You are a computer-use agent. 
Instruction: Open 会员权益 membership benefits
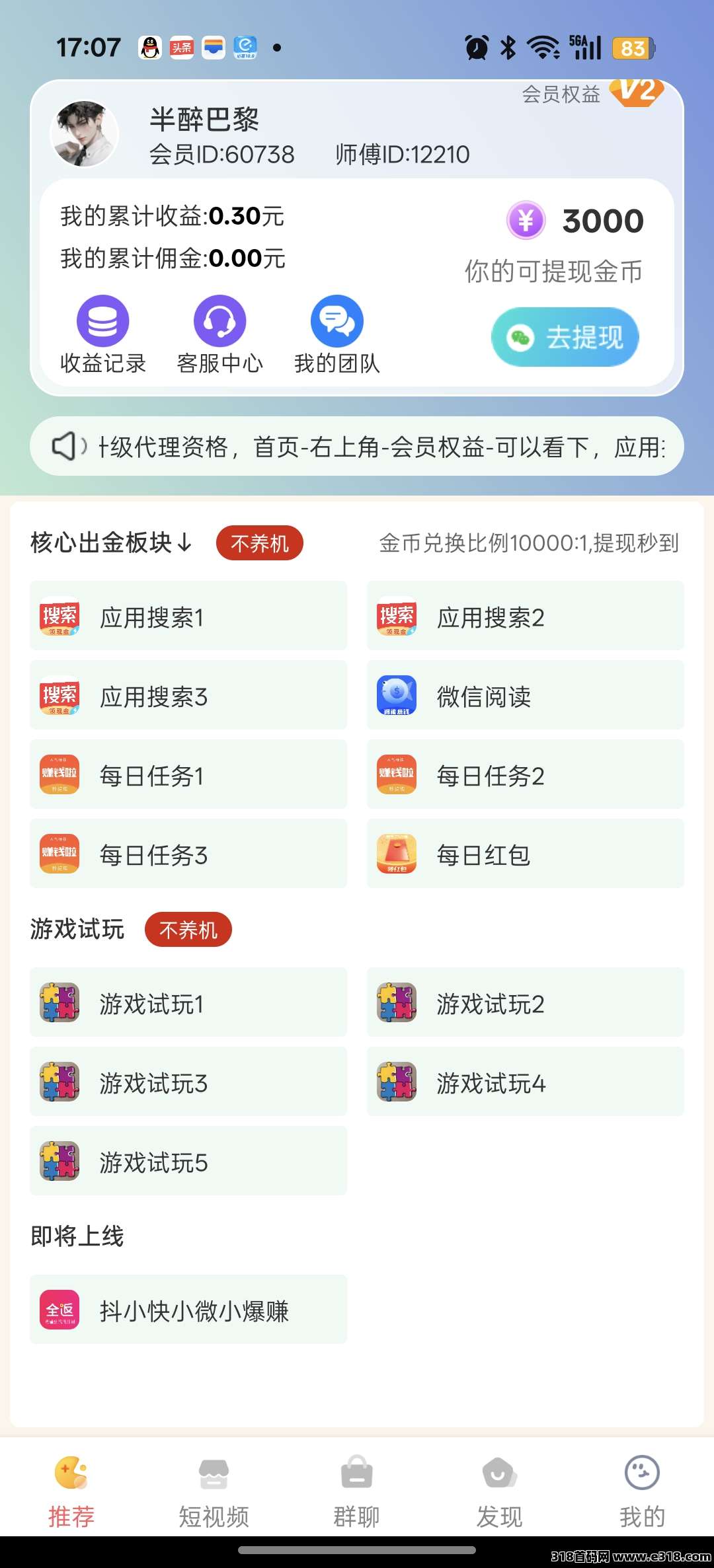click(590, 94)
